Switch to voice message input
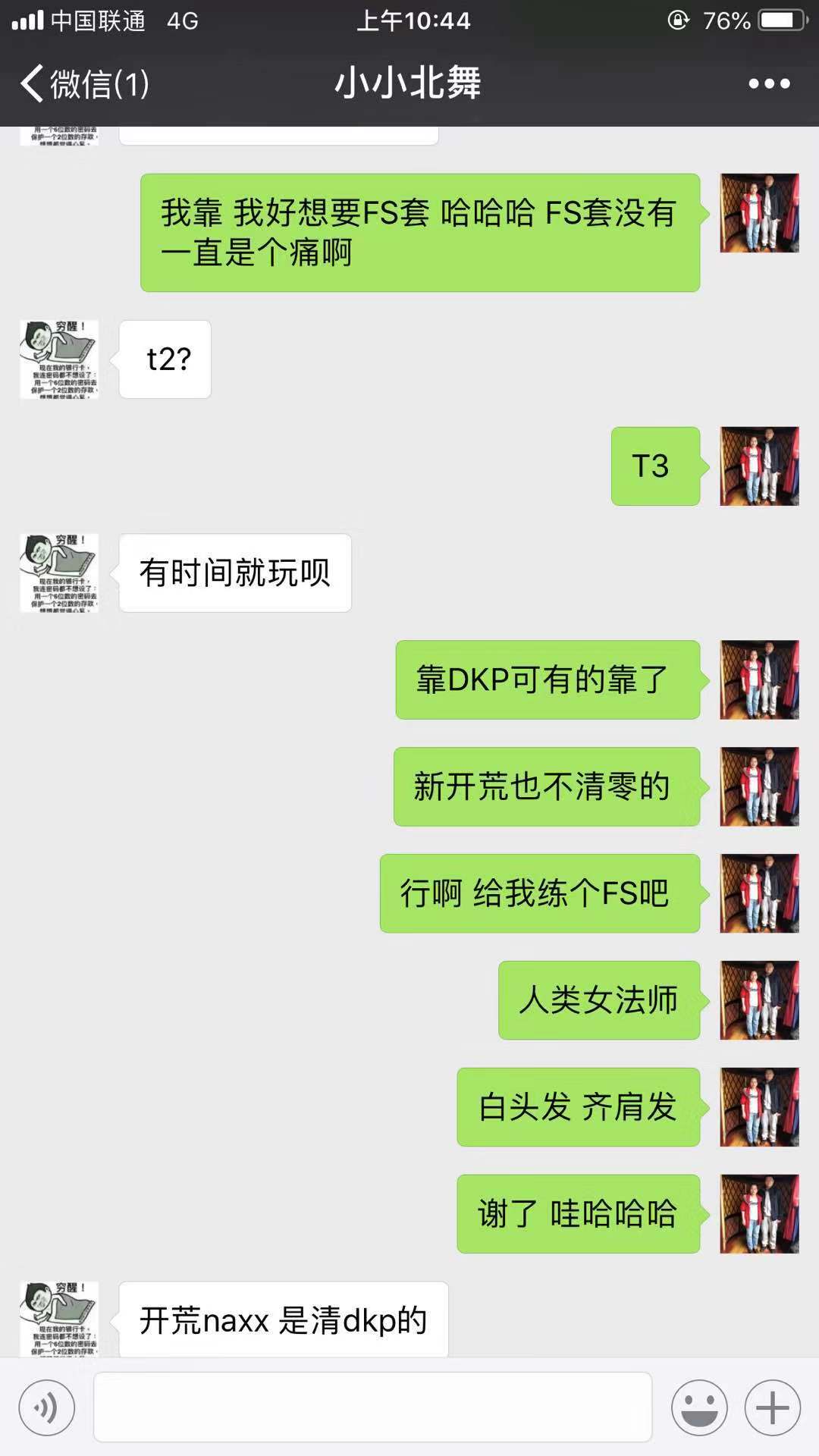This screenshot has height=1456, width=819. point(47,1408)
